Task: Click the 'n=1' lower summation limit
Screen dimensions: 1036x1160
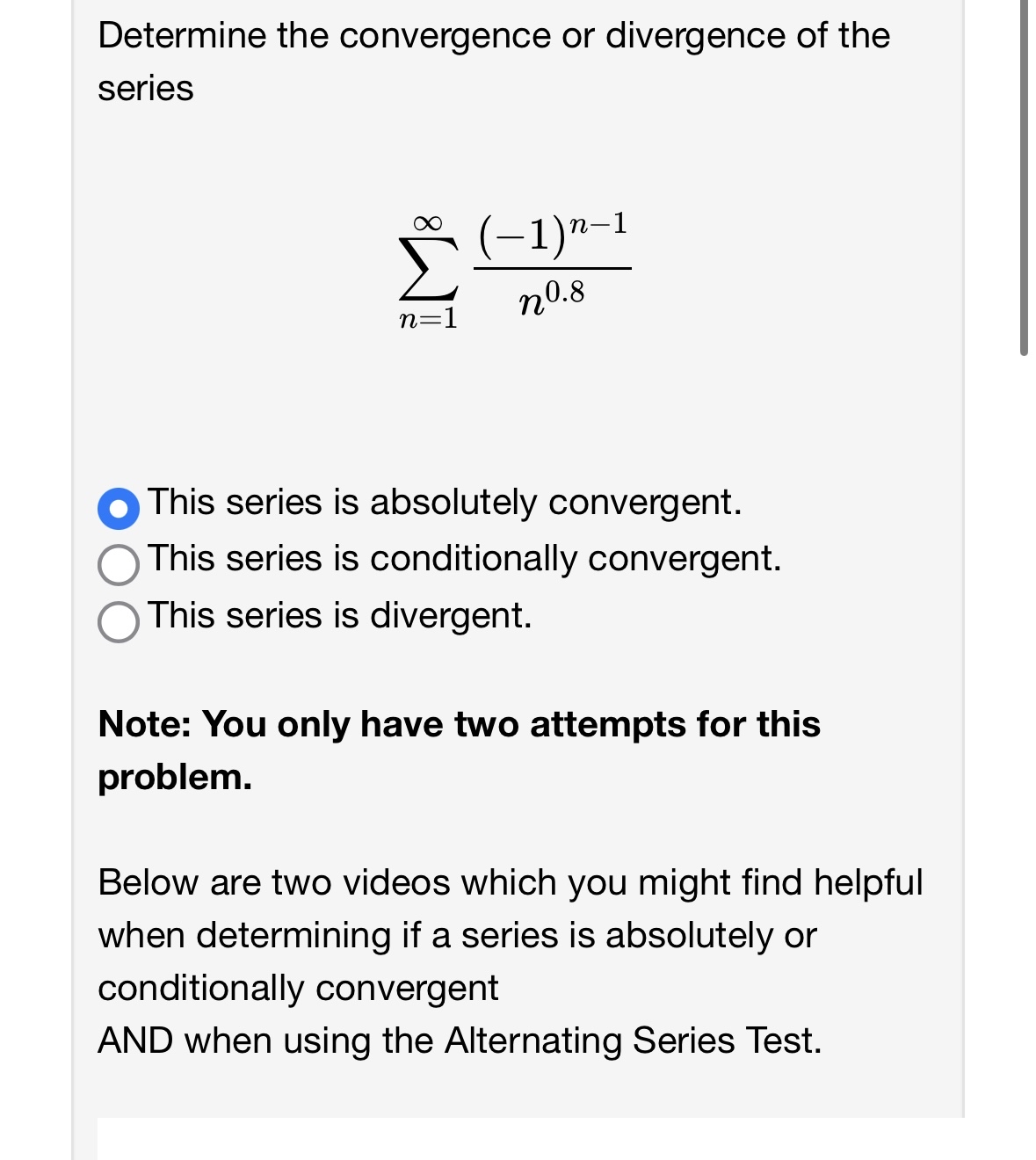Action: 430,316
